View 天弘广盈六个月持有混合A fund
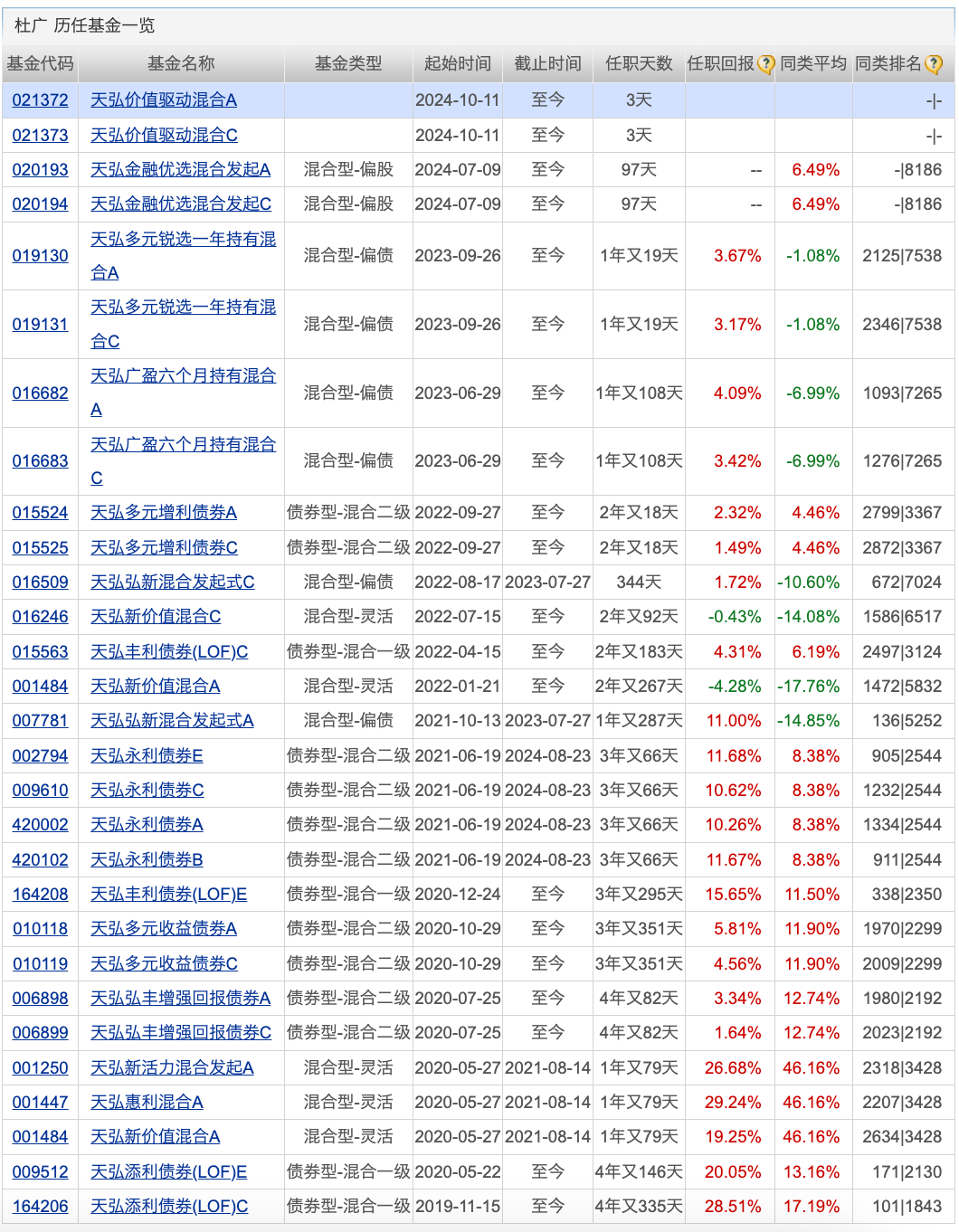 [x=183, y=375]
